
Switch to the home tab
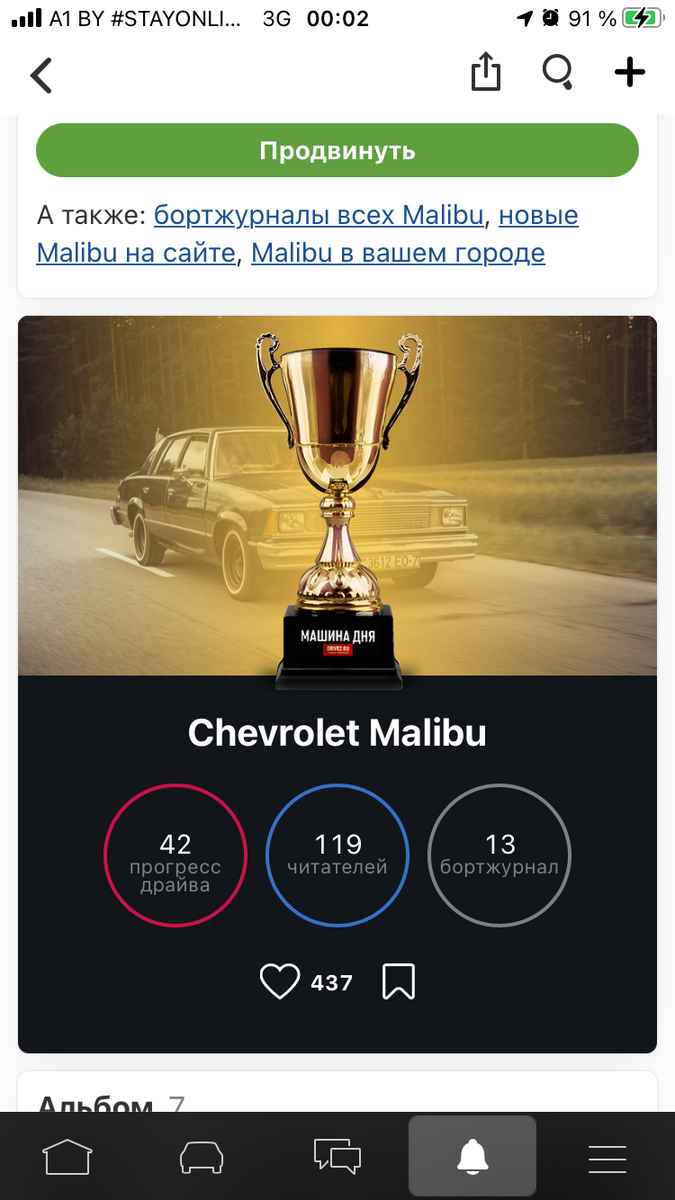pos(67,1157)
